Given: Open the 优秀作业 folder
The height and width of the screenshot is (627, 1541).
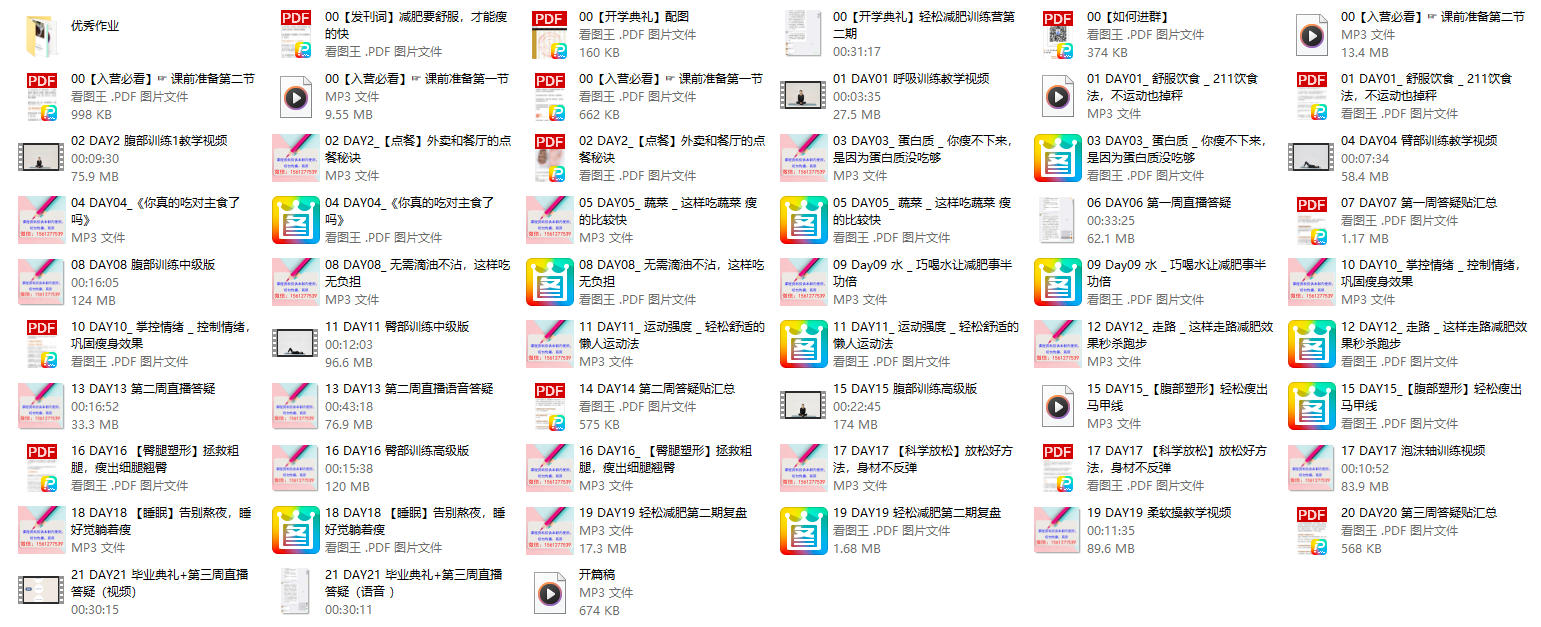Looking at the screenshot, I should pyautogui.click(x=42, y=35).
